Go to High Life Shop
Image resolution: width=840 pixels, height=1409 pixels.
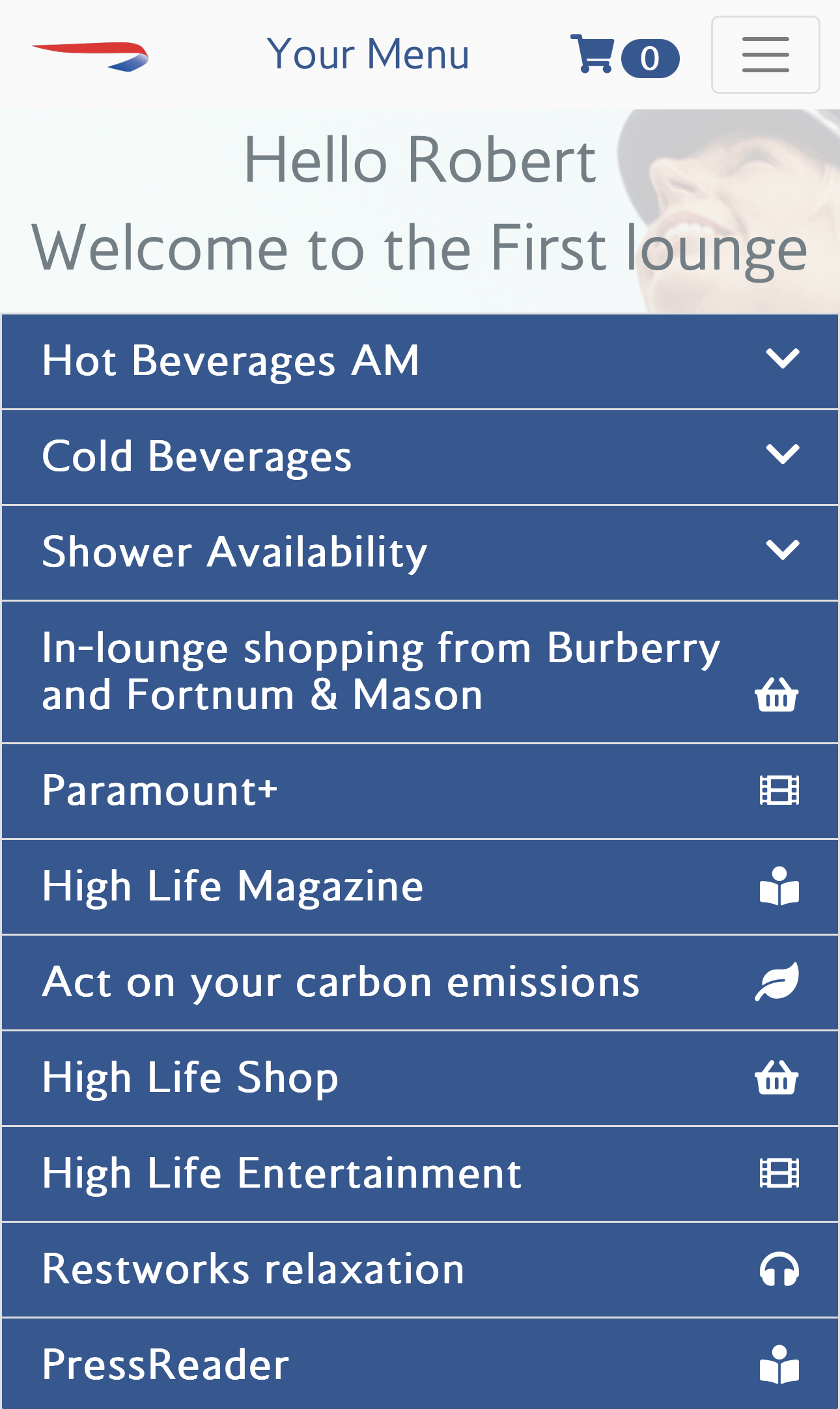click(419, 1078)
